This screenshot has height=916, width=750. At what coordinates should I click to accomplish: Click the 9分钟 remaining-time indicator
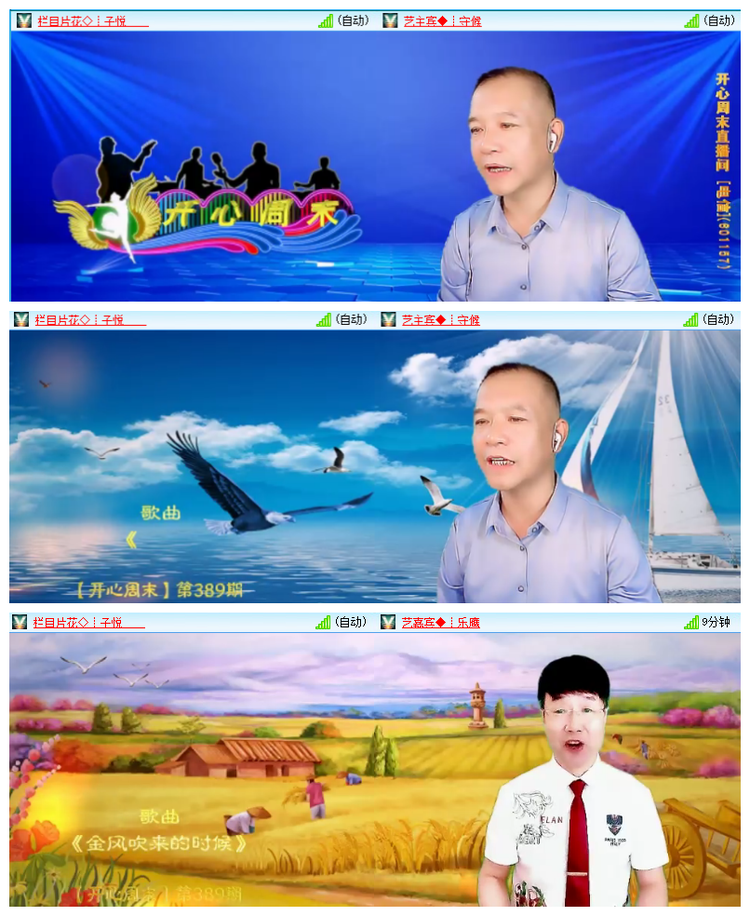[x=716, y=621]
